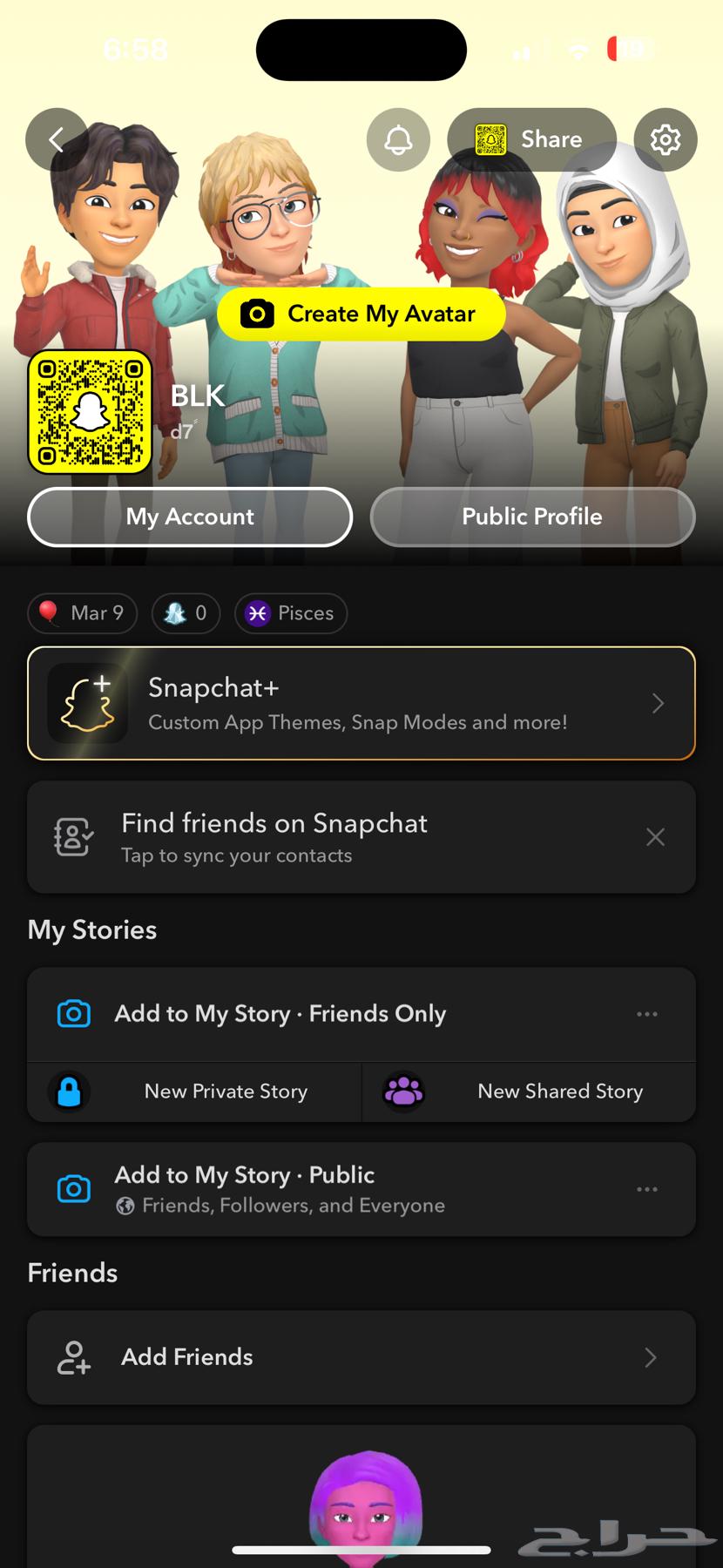Tap the Snapchat+ ghost icon

[87, 703]
